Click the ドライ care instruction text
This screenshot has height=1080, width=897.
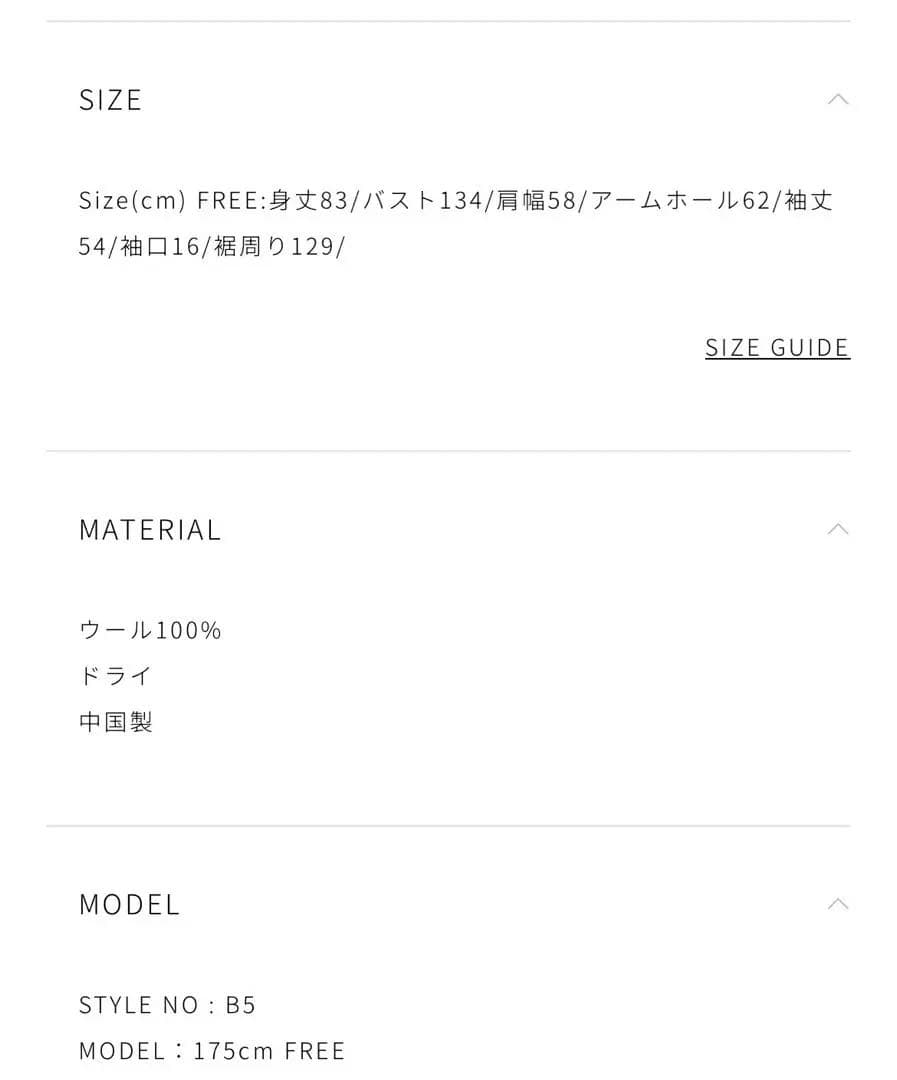point(115,675)
